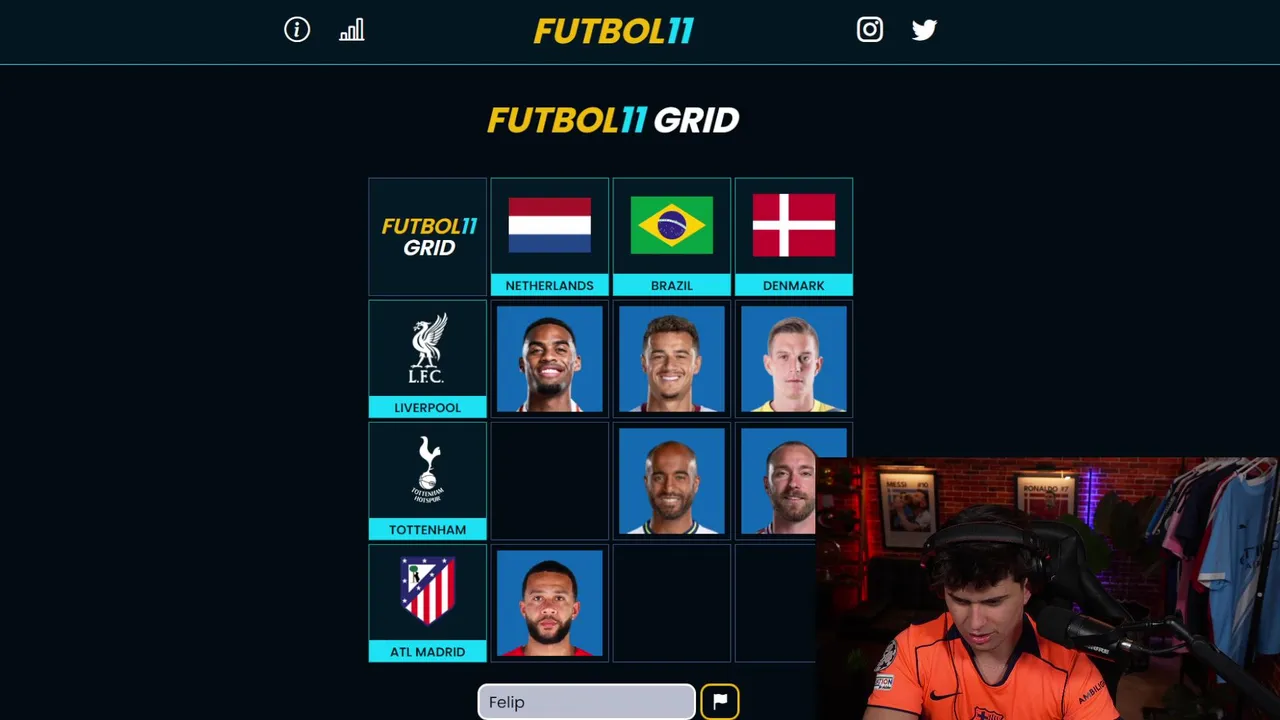Open the statistics bar chart icon

351,30
